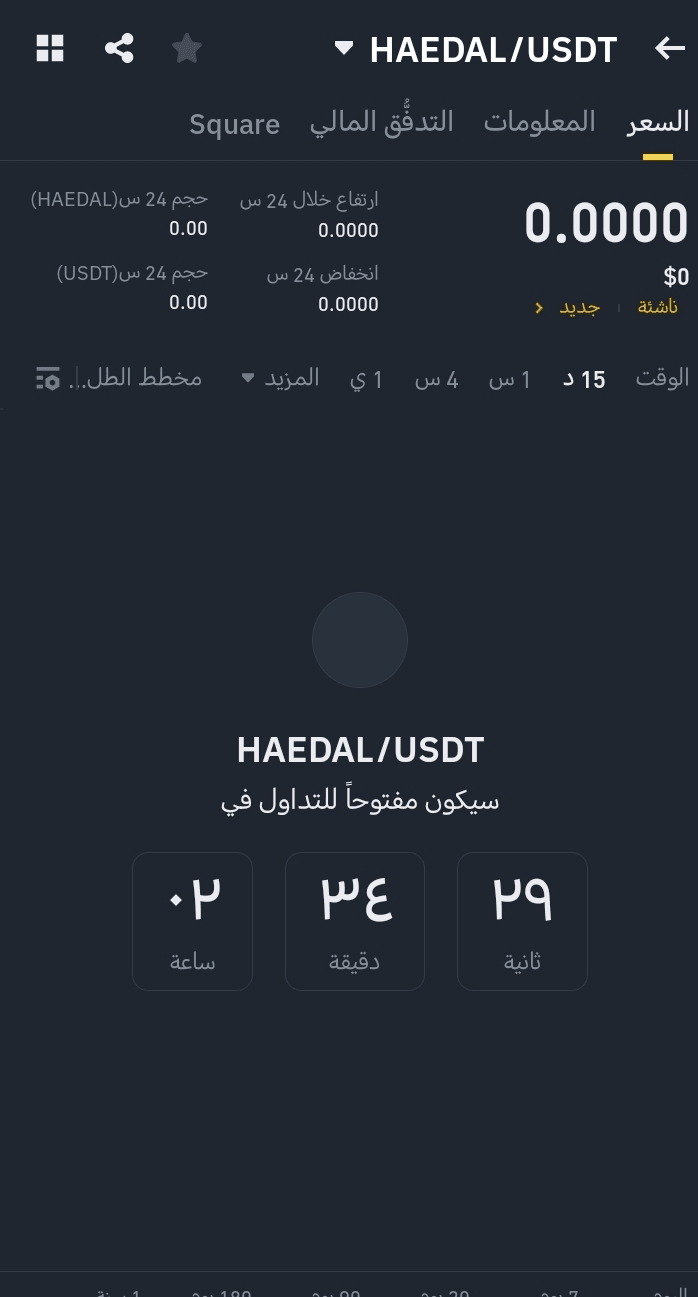
Task: Choose the 1 ي chart interval
Action: tap(366, 379)
